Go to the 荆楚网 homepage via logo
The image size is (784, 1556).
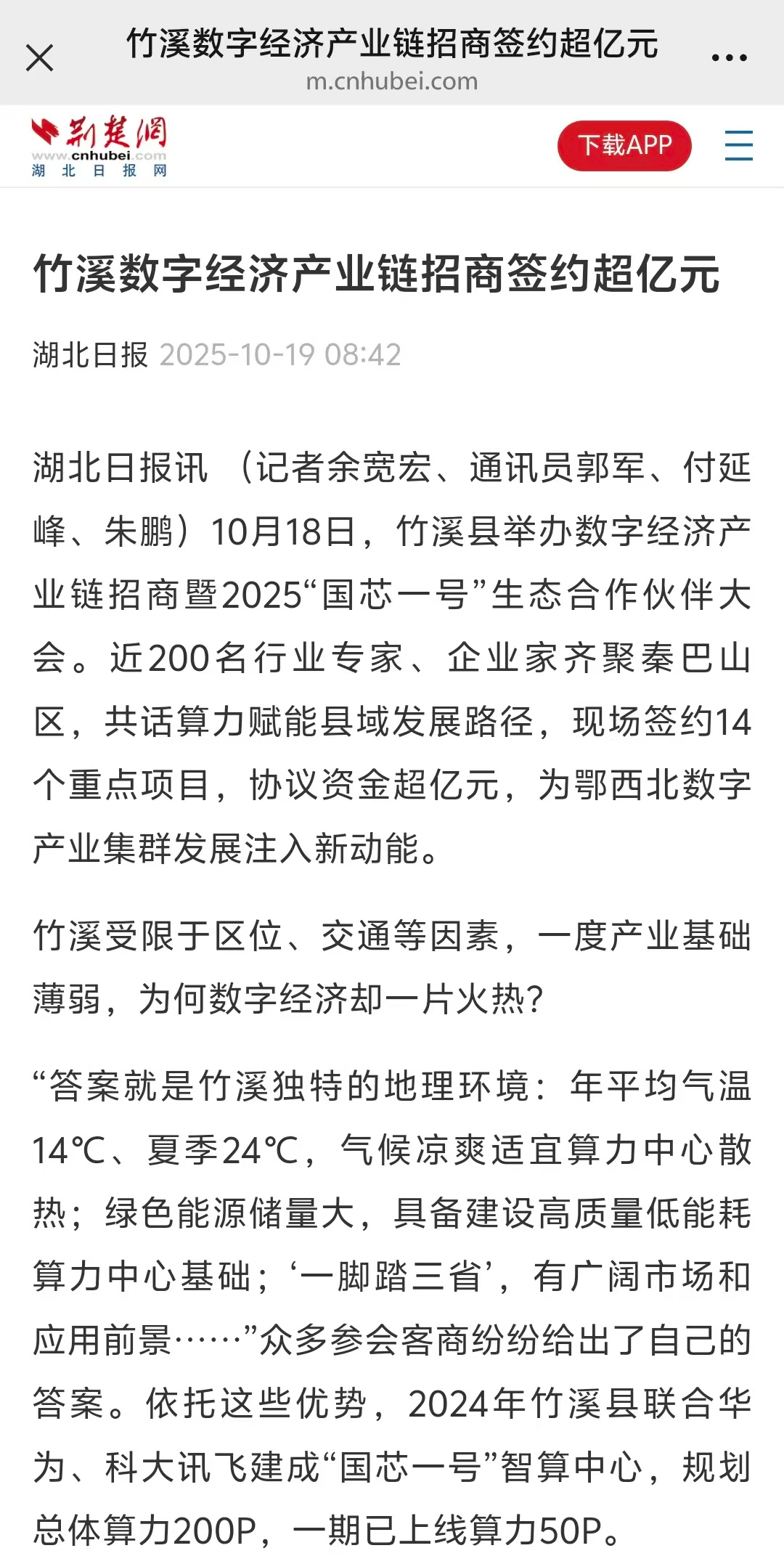pos(99,146)
